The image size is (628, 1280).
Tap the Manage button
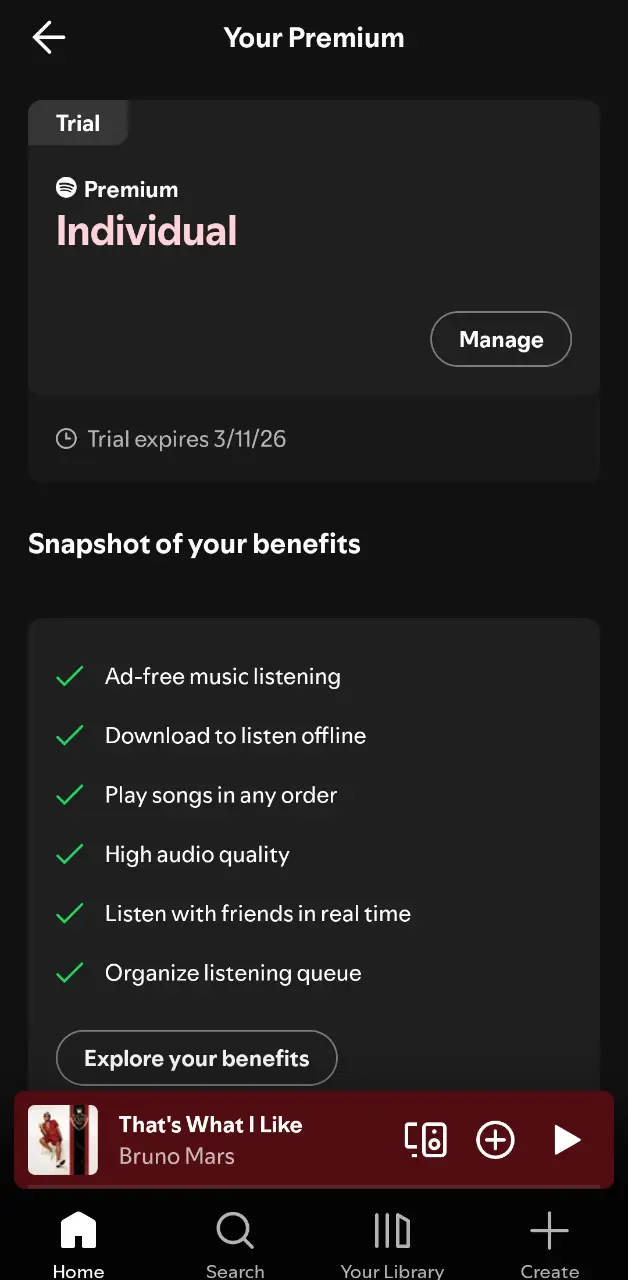pos(501,340)
